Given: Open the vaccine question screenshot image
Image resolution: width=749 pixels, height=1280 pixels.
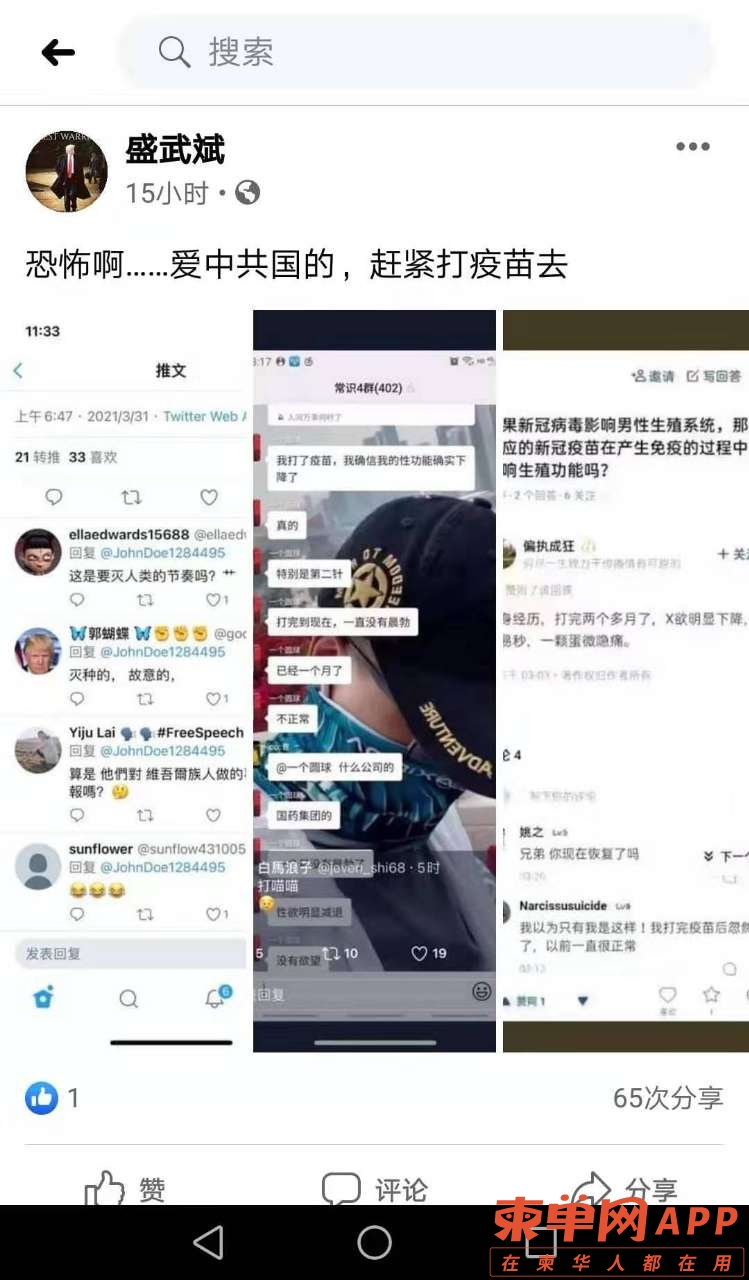Looking at the screenshot, I should [x=625, y=680].
